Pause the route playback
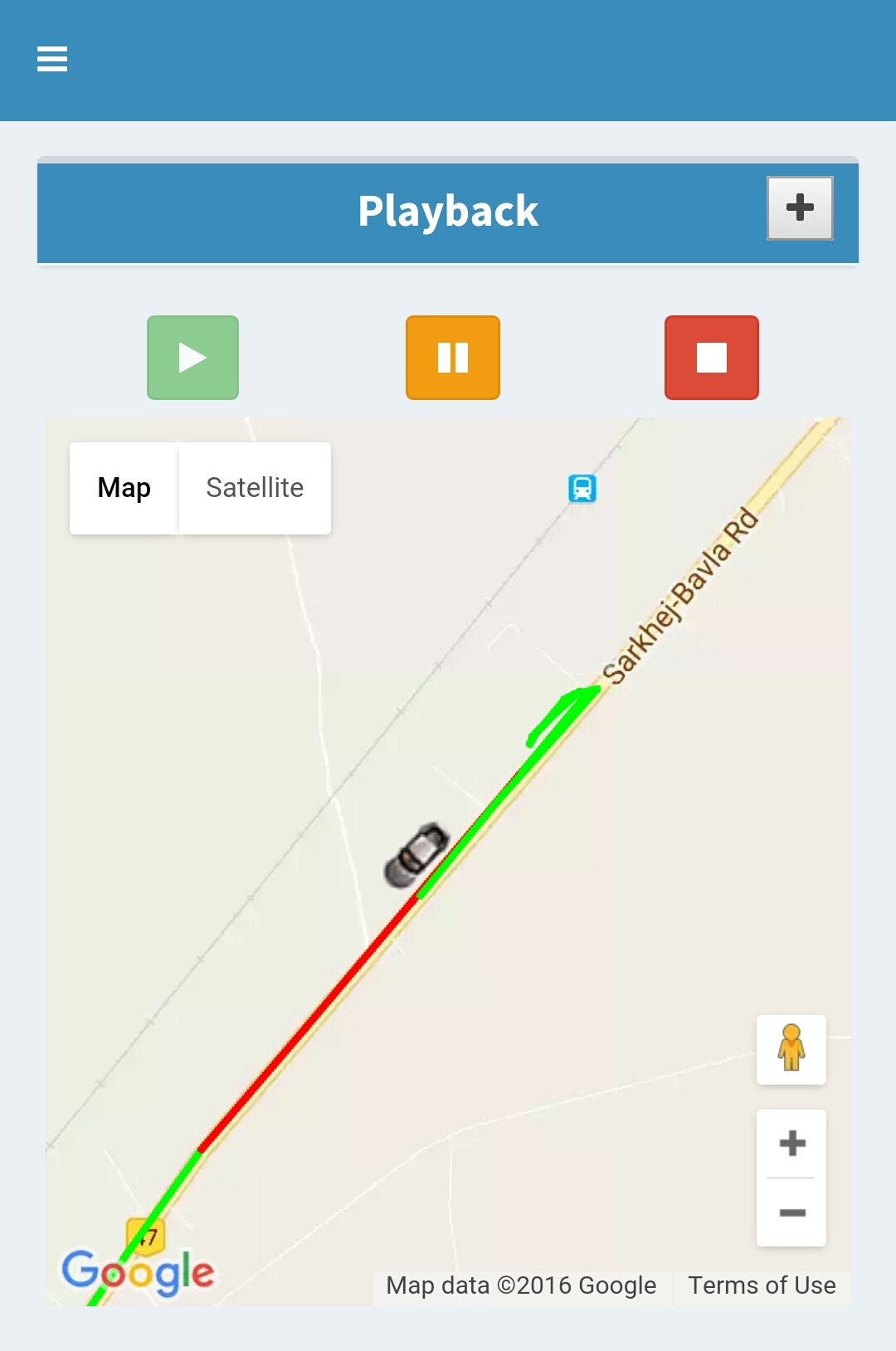Image resolution: width=896 pixels, height=1351 pixels. [453, 358]
